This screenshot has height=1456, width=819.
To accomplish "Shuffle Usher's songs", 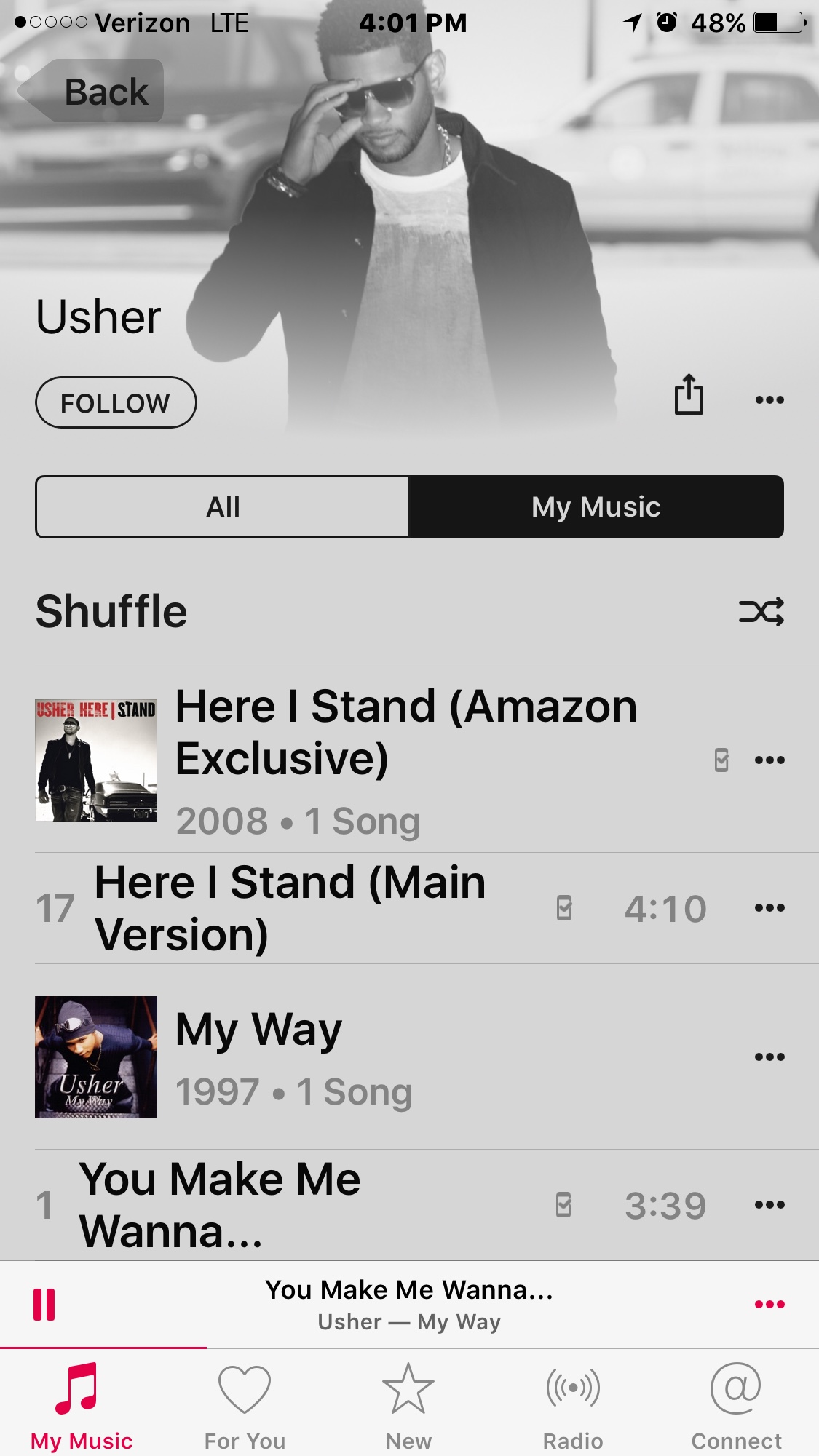I will 761,611.
